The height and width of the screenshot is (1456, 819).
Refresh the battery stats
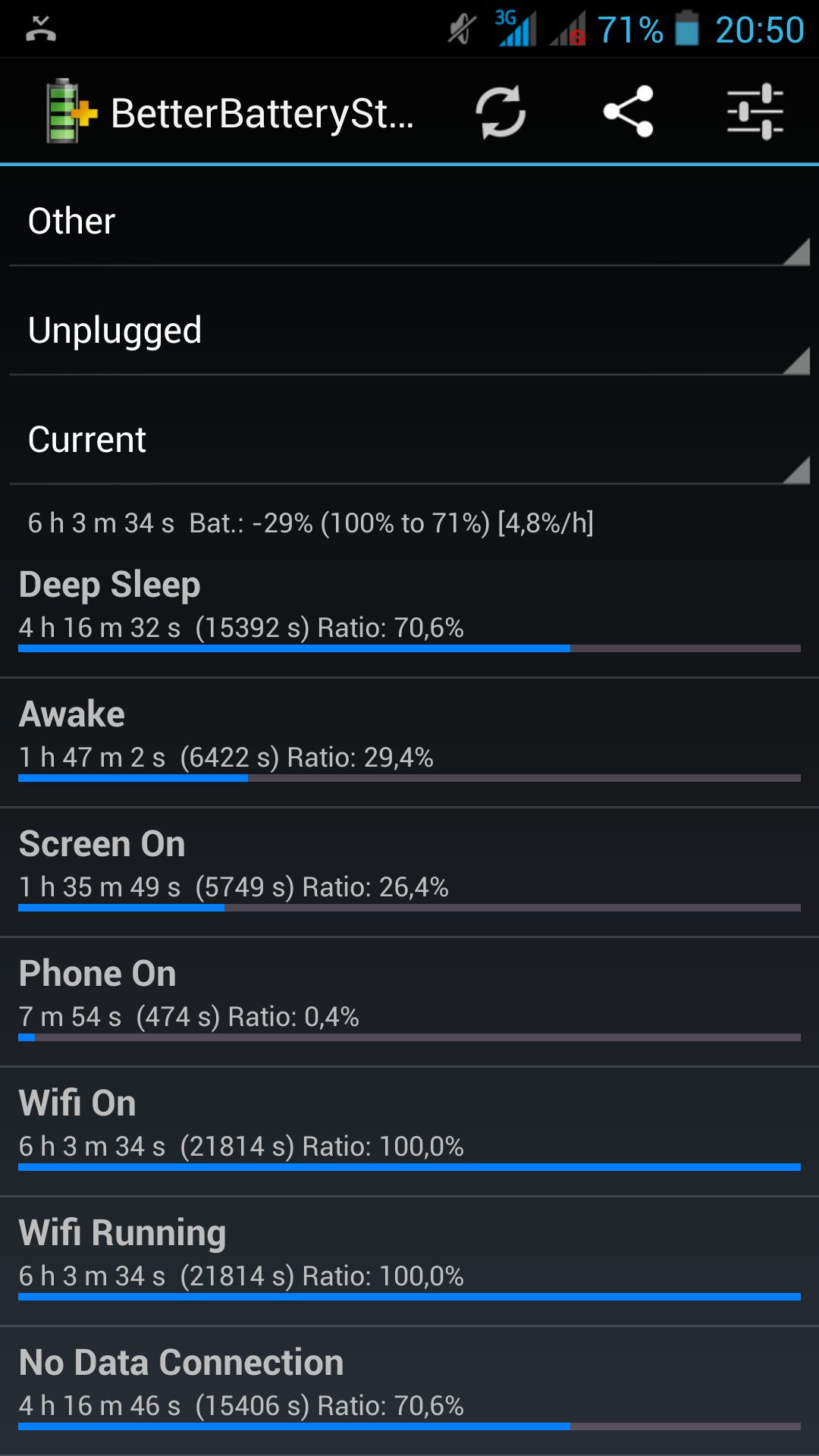coord(500,112)
